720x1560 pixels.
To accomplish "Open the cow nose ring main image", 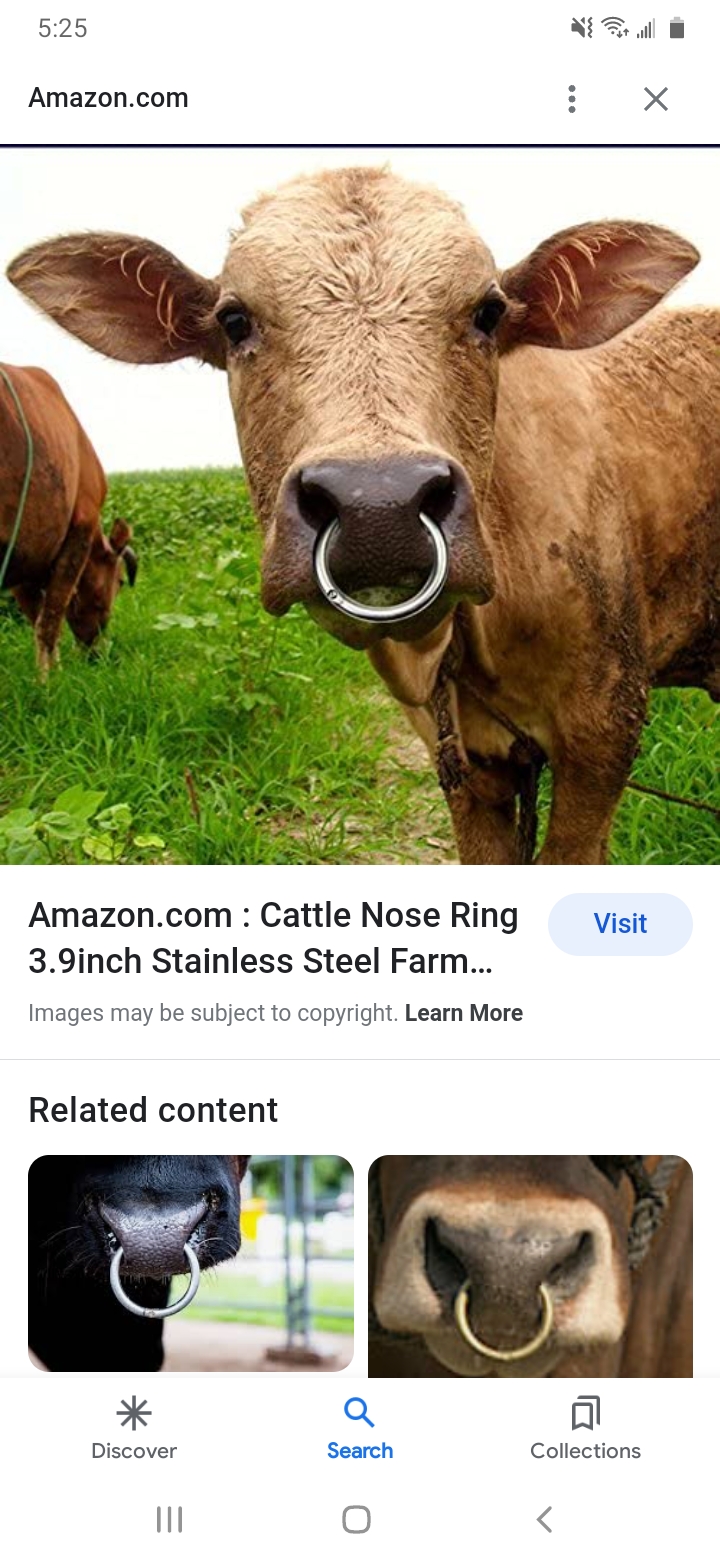I will click(x=360, y=505).
